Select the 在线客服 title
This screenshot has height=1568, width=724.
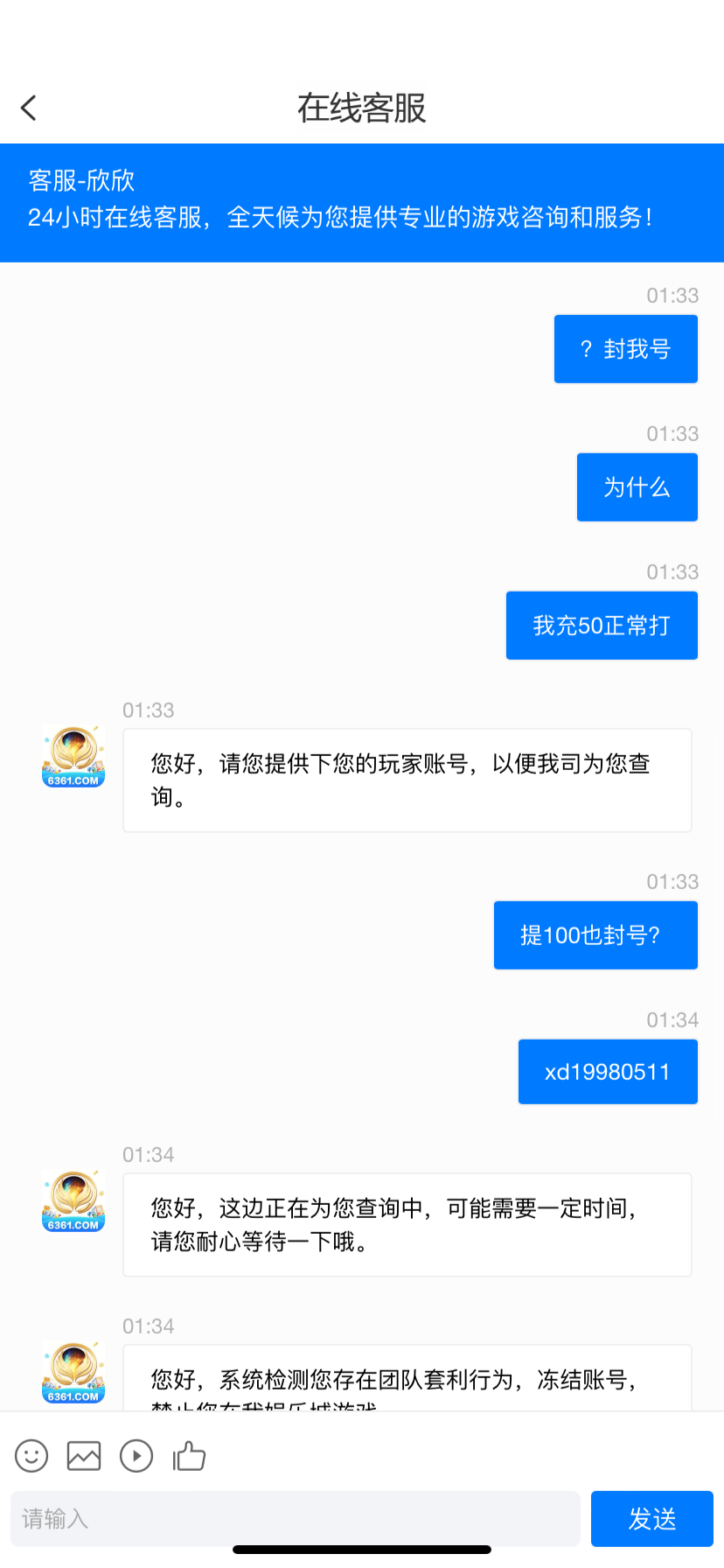pyautogui.click(x=362, y=107)
